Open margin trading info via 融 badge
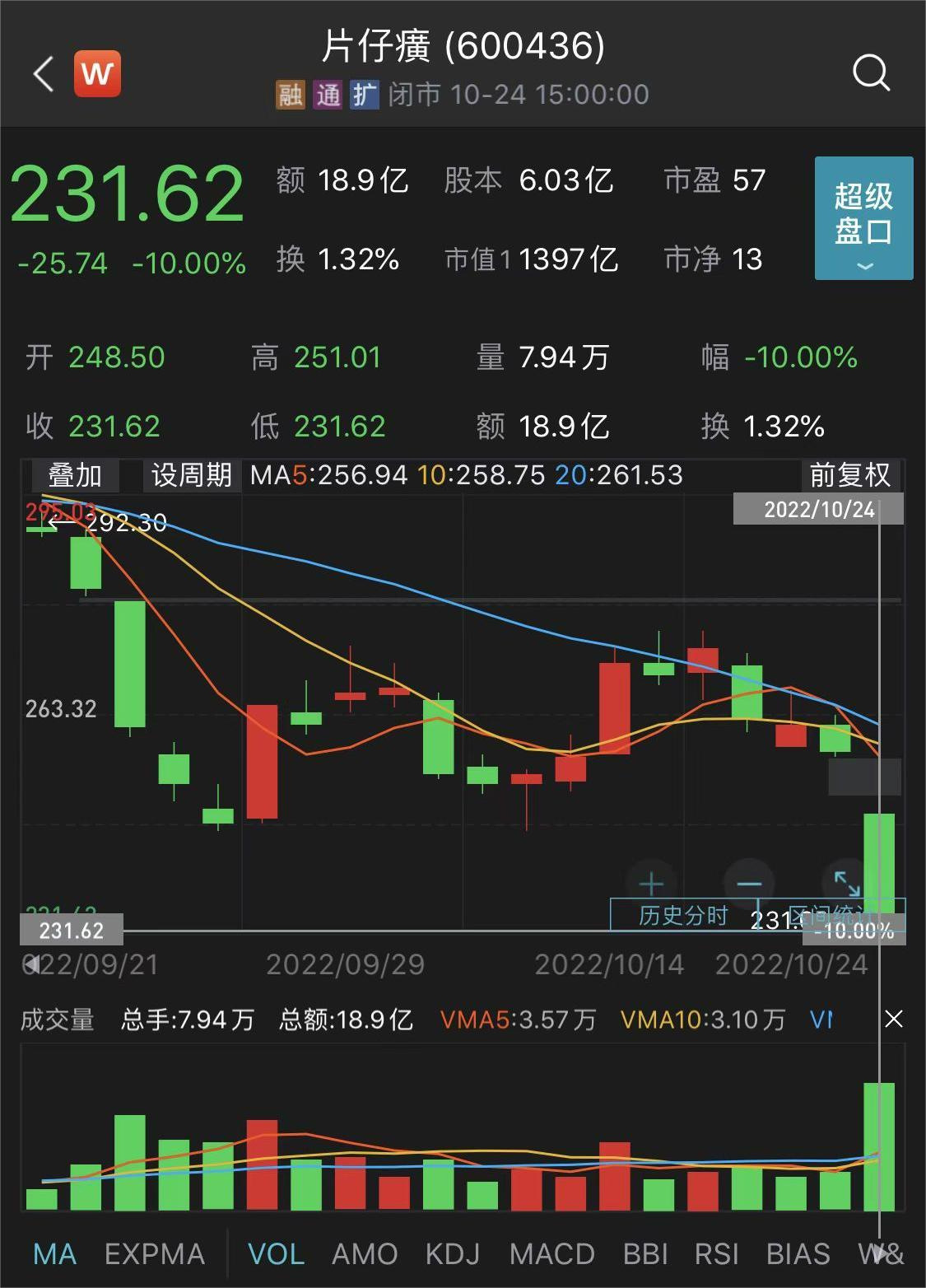926x1288 pixels. pyautogui.click(x=288, y=93)
